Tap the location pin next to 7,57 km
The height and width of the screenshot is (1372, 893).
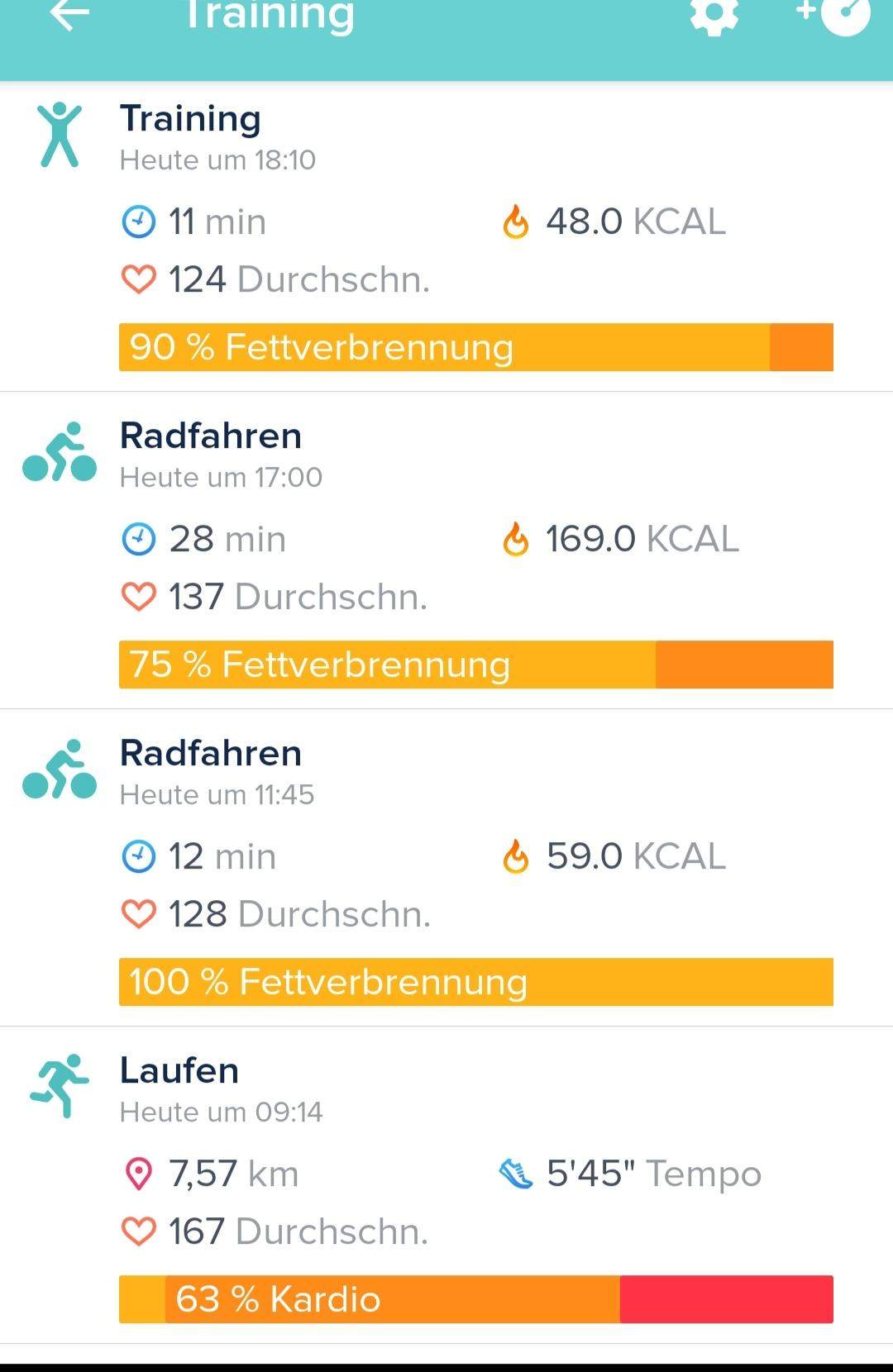(x=137, y=1171)
